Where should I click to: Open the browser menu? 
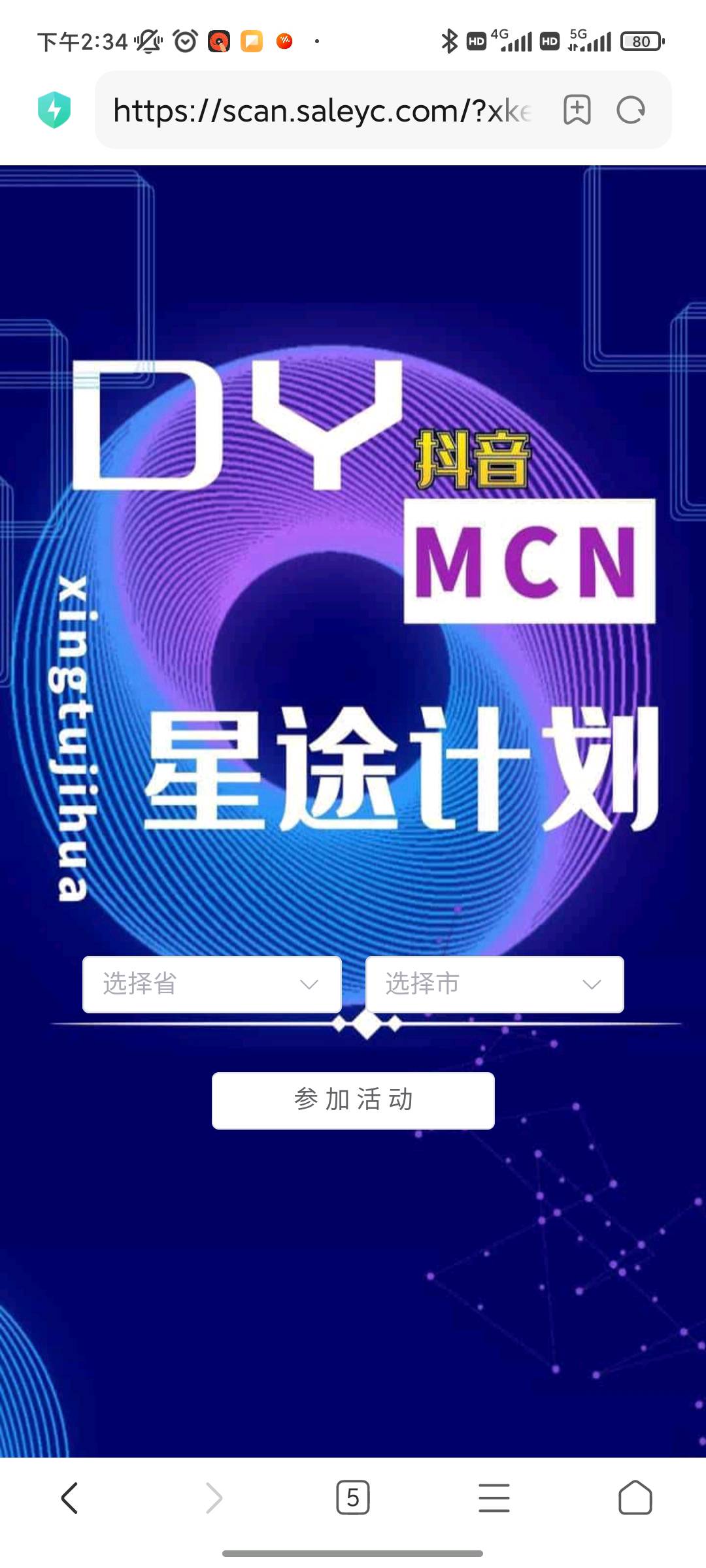494,1497
